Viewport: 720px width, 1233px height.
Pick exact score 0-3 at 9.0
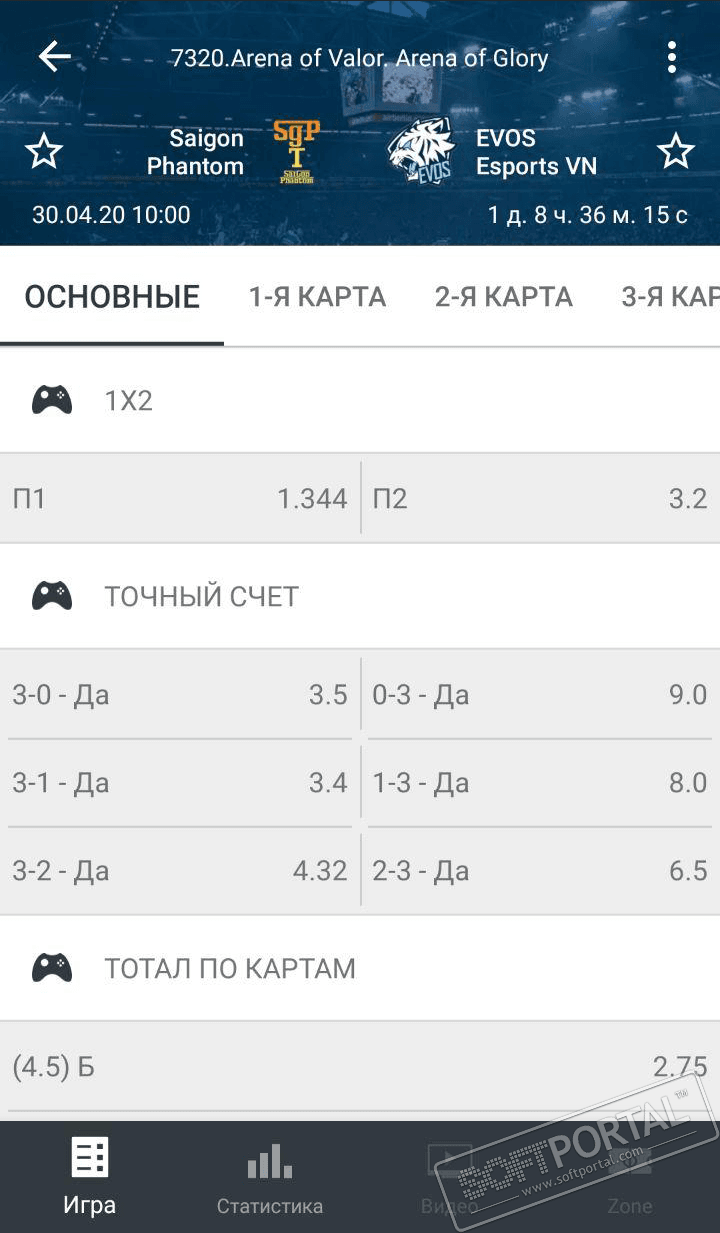(x=540, y=695)
